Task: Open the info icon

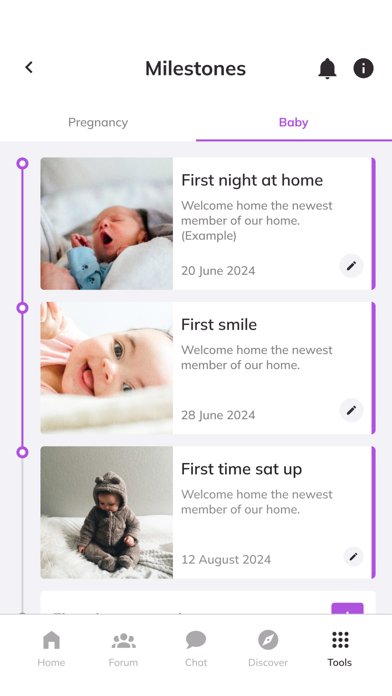Action: (x=363, y=68)
